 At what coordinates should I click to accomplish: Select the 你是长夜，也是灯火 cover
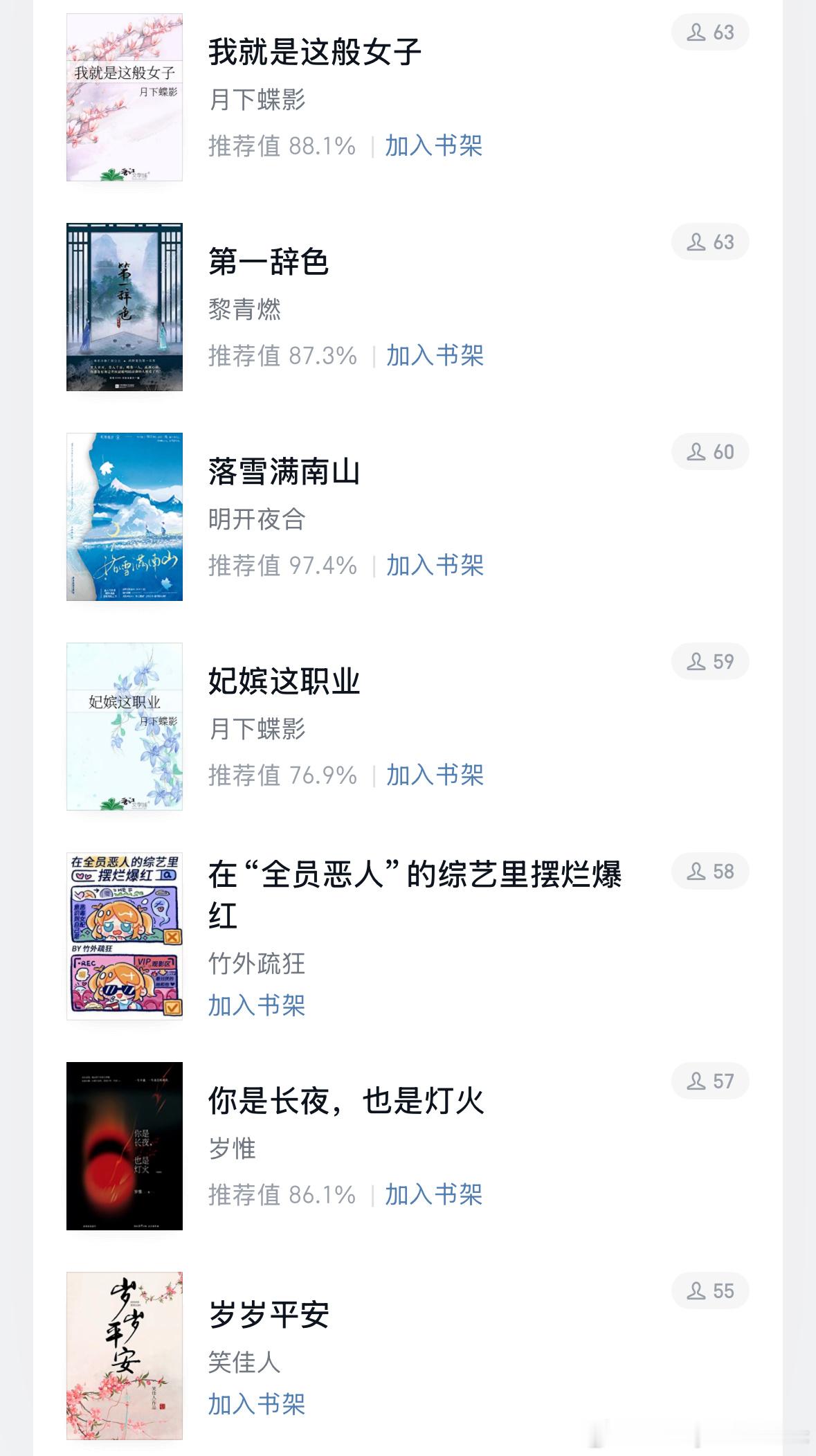[x=125, y=1146]
